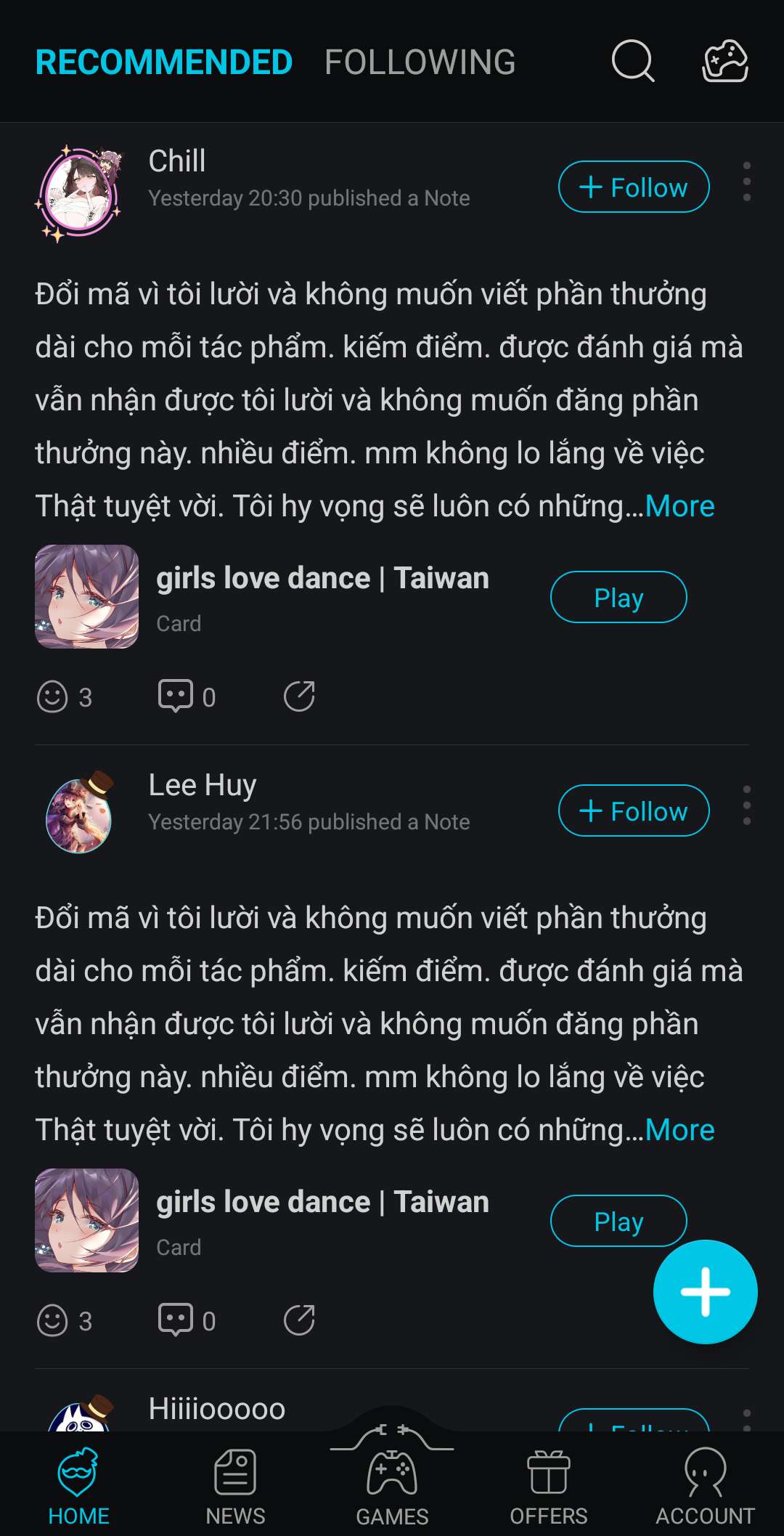Expand Lee Huy's note with the More link
The image size is (784, 1536).
click(679, 1130)
